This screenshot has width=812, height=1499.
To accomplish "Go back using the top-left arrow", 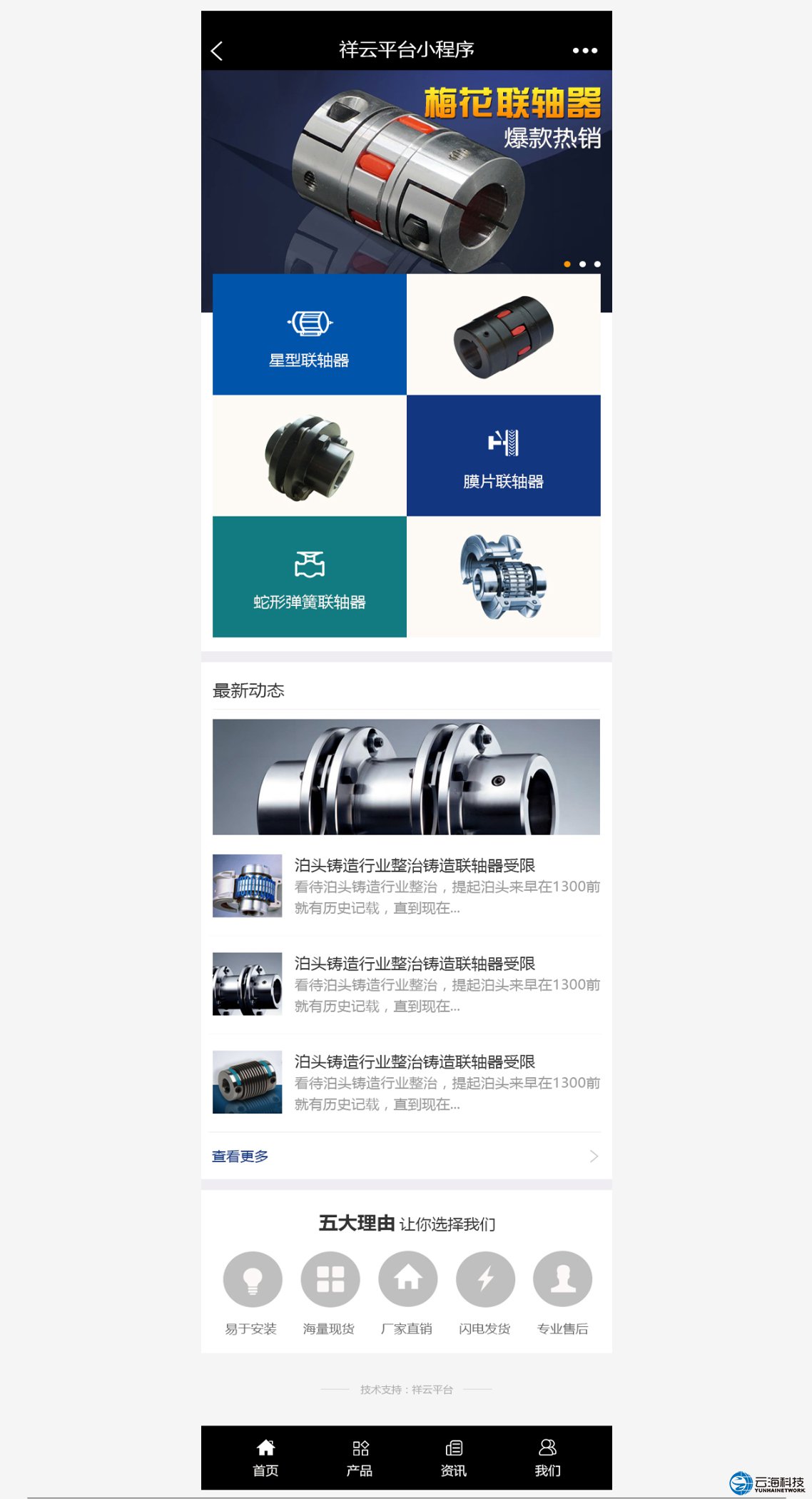I will (218, 51).
